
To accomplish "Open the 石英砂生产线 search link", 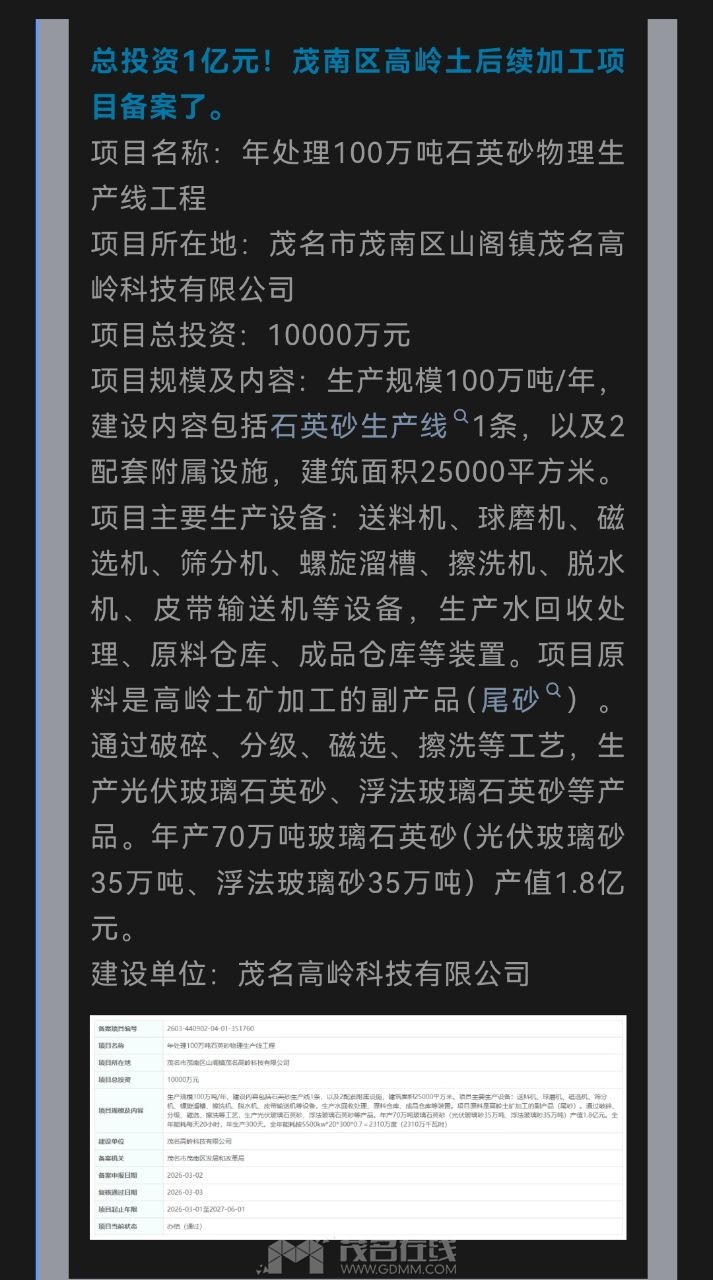I will point(359,427).
